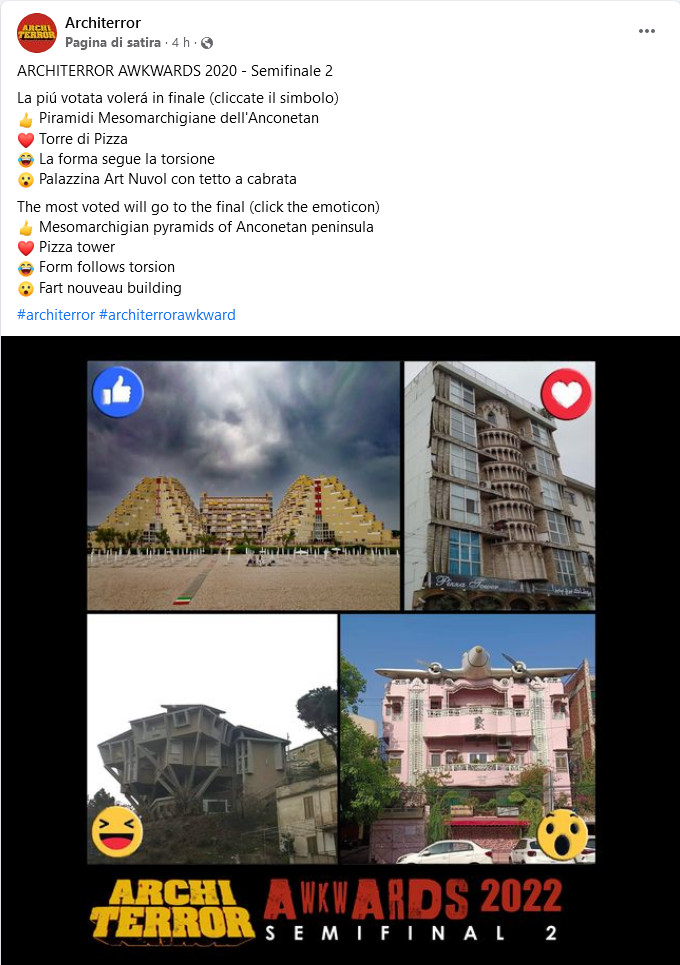The width and height of the screenshot is (680, 965).
Task: Open the #architerrorawkward hashtag
Action: click(167, 315)
